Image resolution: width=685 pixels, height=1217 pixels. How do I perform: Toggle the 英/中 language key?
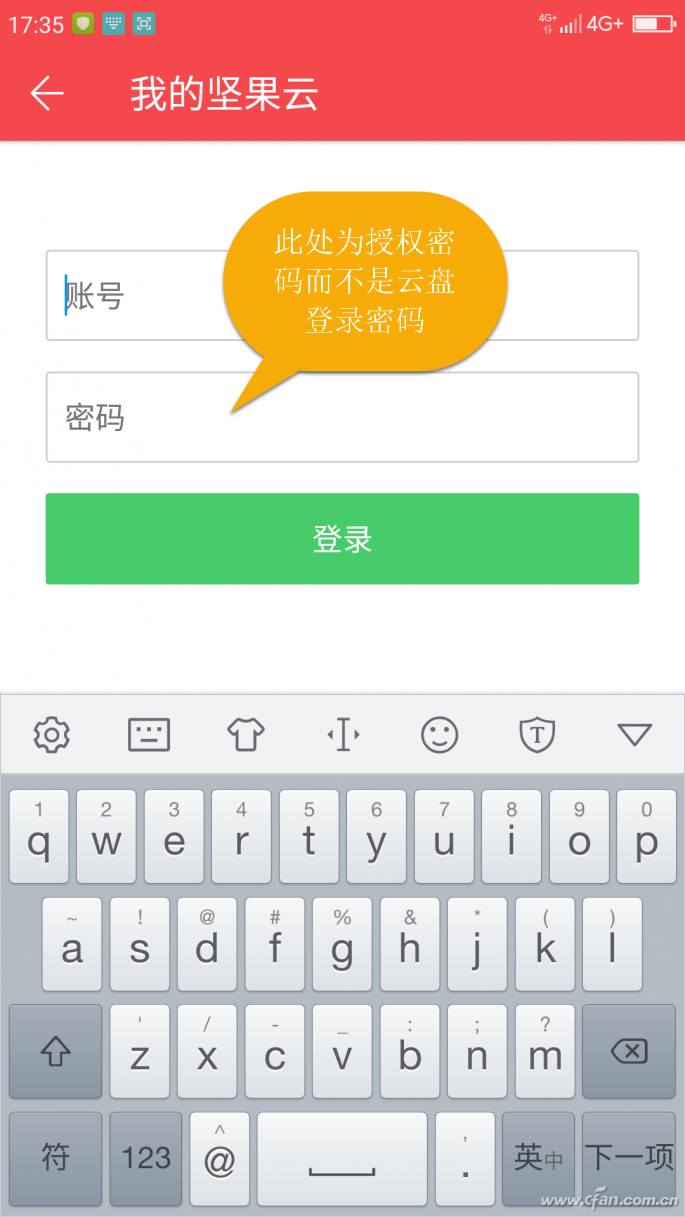(x=538, y=1158)
